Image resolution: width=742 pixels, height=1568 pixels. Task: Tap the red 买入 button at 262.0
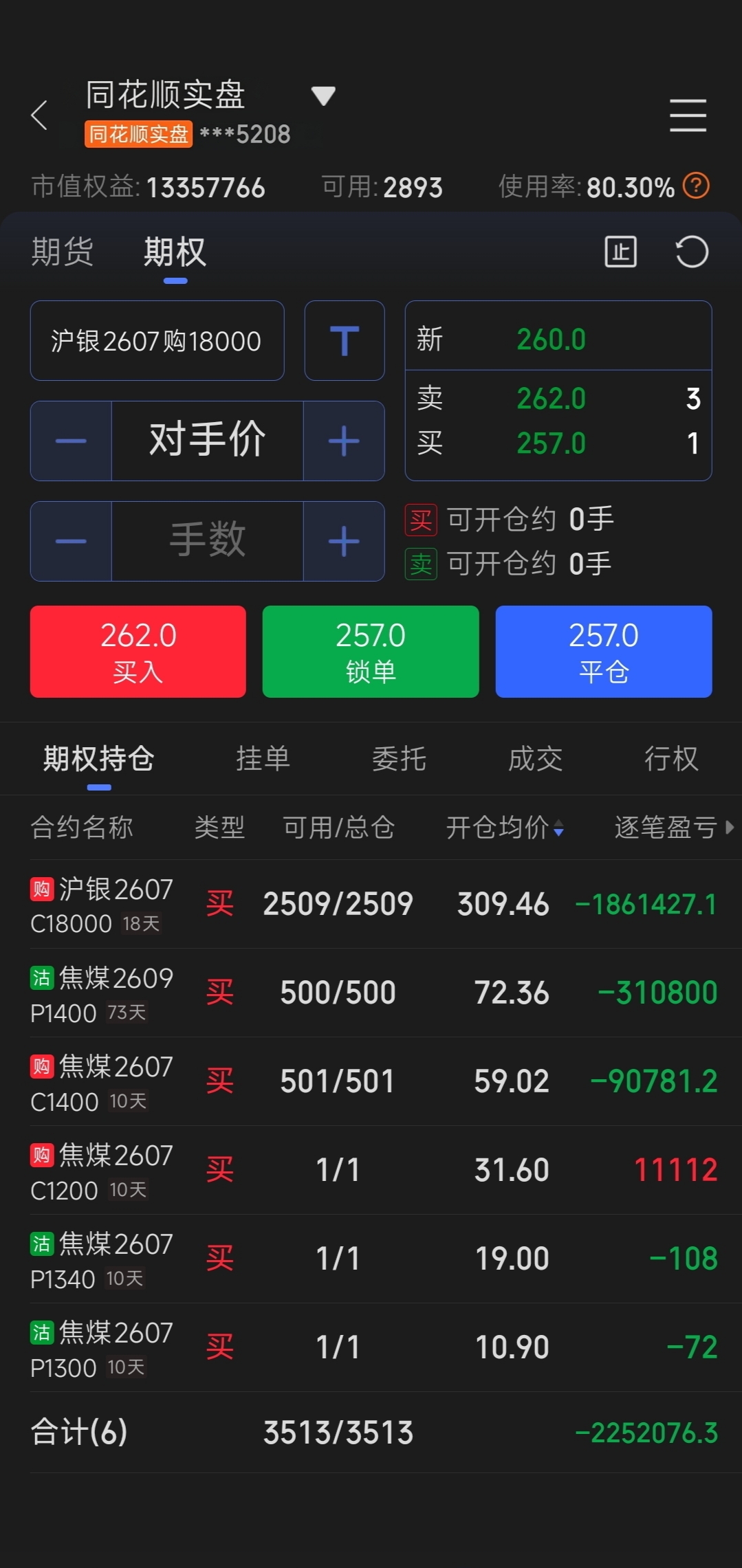pyautogui.click(x=138, y=652)
